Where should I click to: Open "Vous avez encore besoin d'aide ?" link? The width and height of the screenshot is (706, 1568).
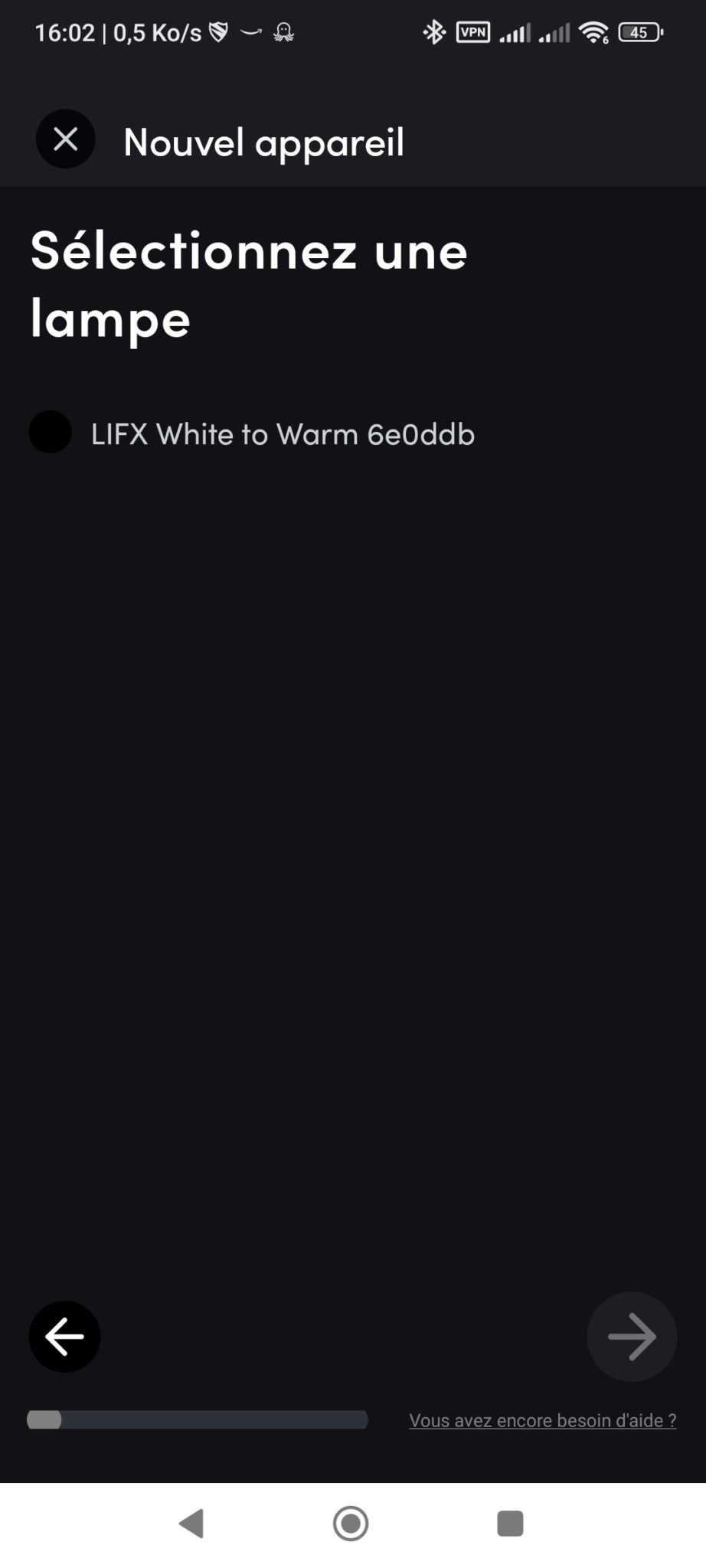[542, 1420]
